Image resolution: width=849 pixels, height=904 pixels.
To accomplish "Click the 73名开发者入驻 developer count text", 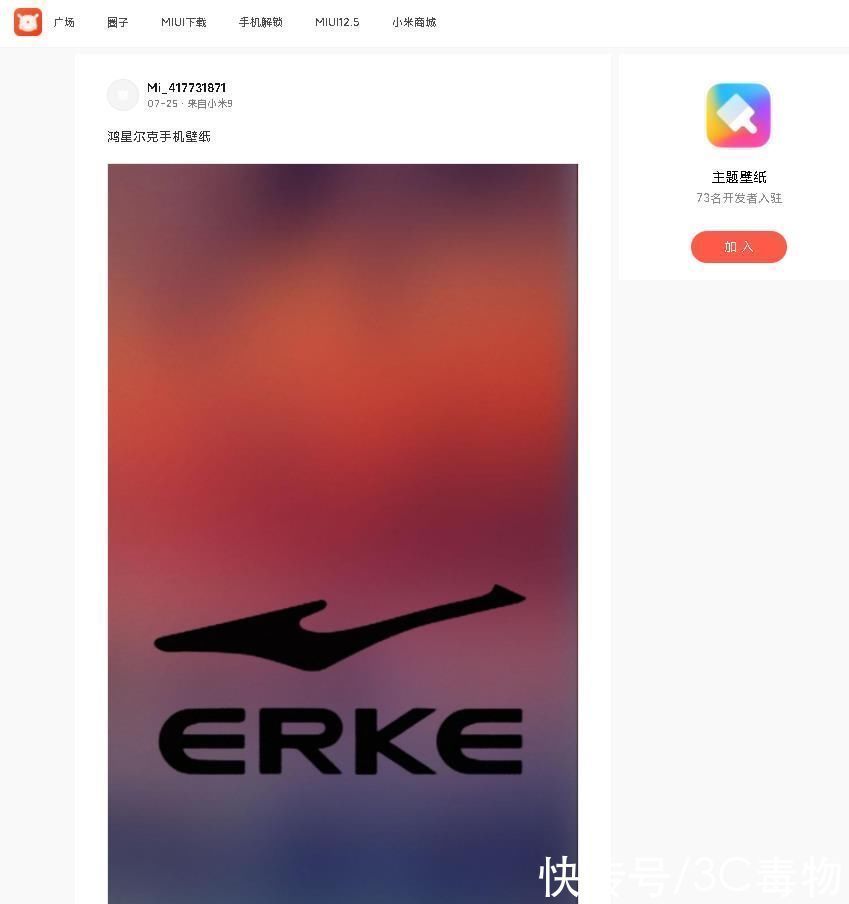I will pos(738,197).
